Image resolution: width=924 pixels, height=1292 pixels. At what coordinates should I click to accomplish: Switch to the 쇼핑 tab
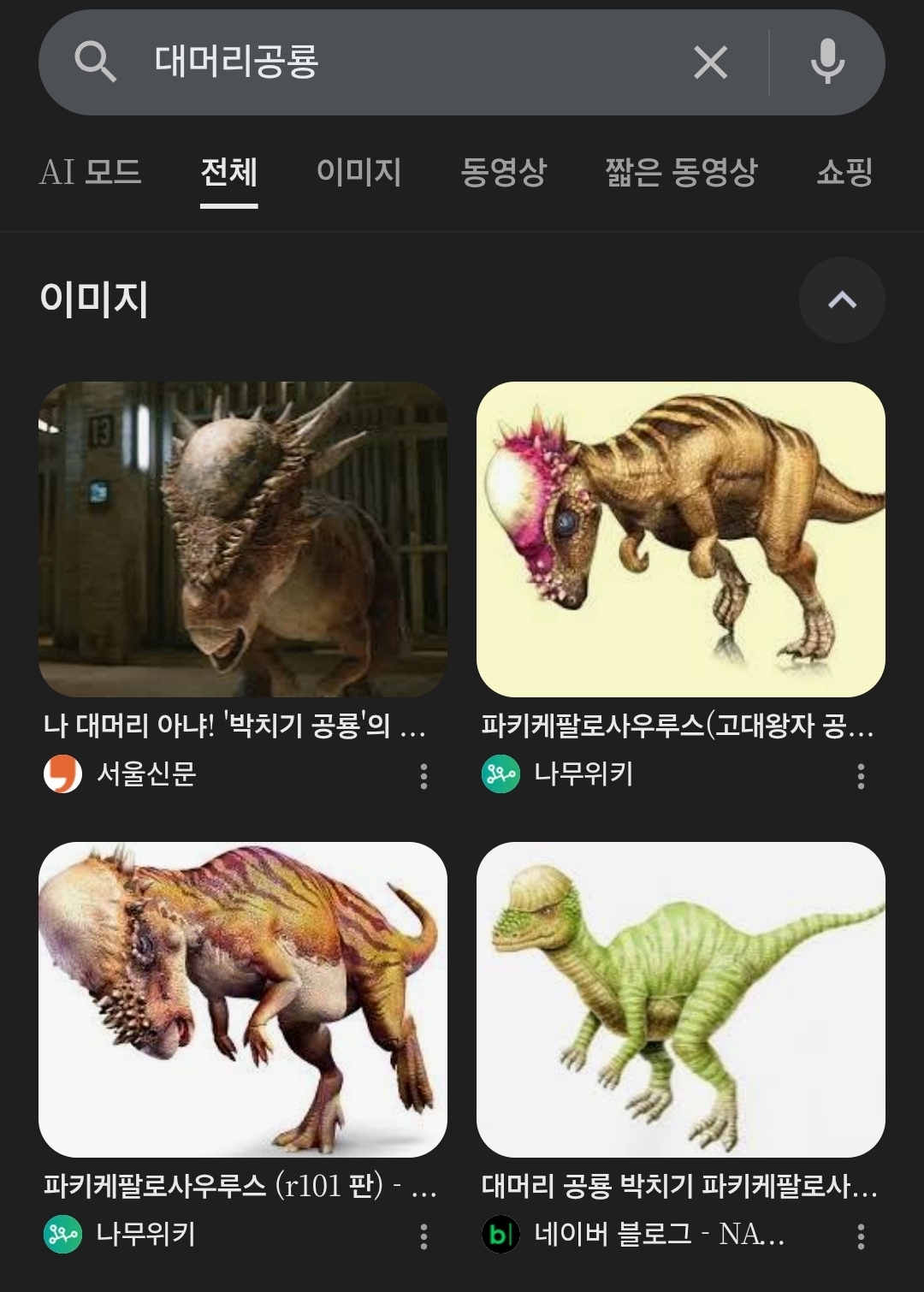click(x=844, y=172)
